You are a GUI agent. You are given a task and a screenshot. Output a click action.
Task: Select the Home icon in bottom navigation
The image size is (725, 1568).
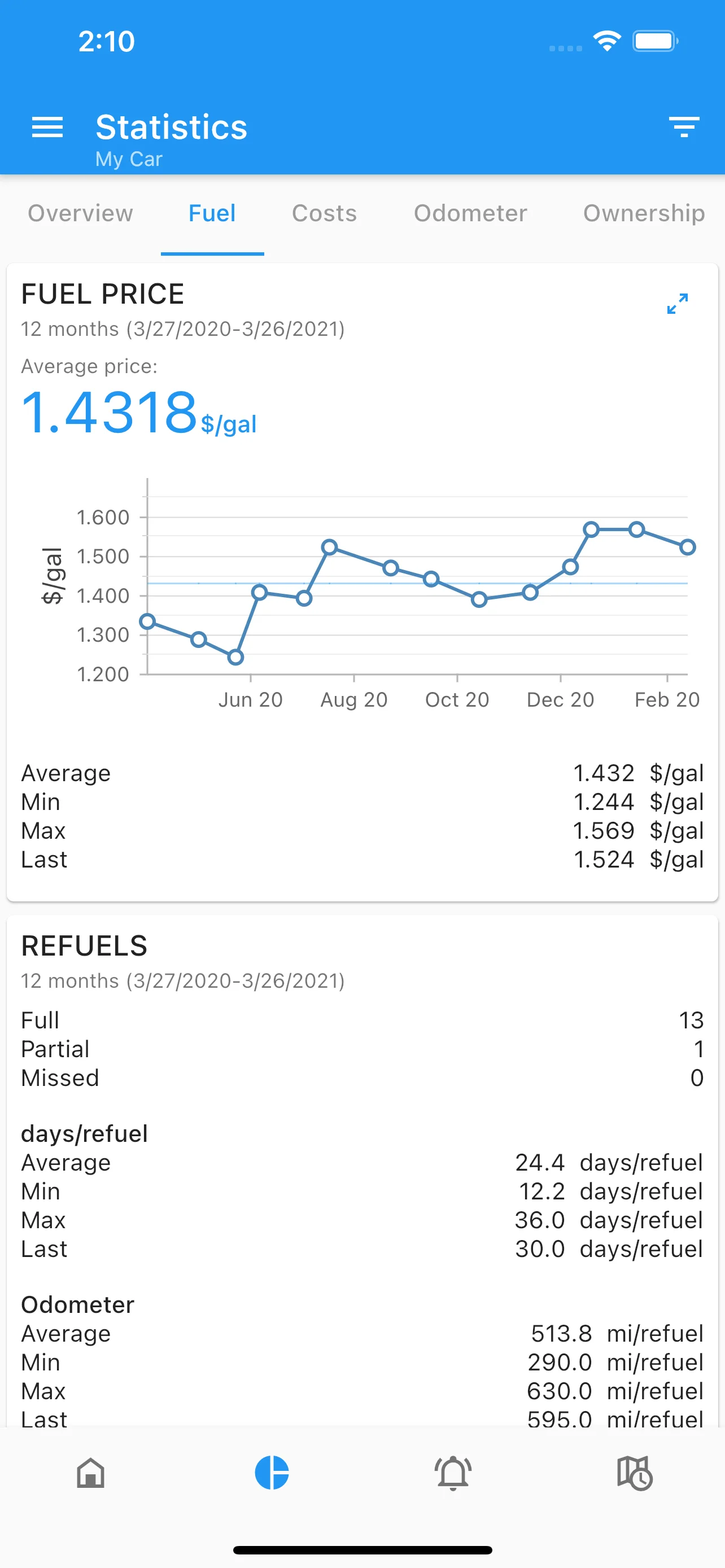click(x=90, y=1473)
